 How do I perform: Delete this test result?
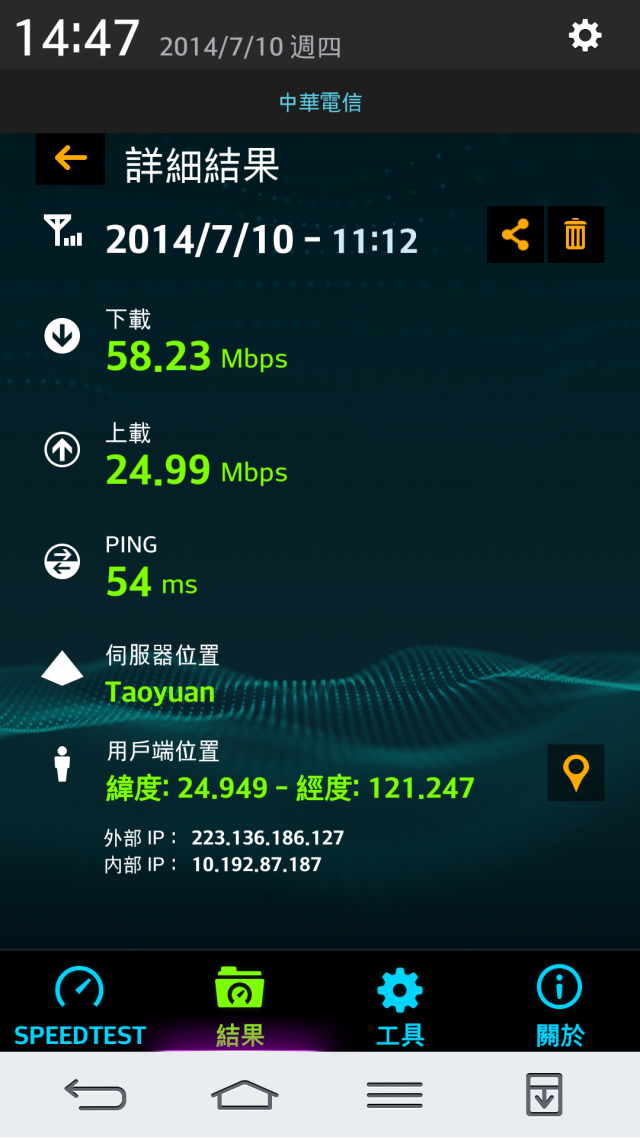pyautogui.click(x=576, y=235)
